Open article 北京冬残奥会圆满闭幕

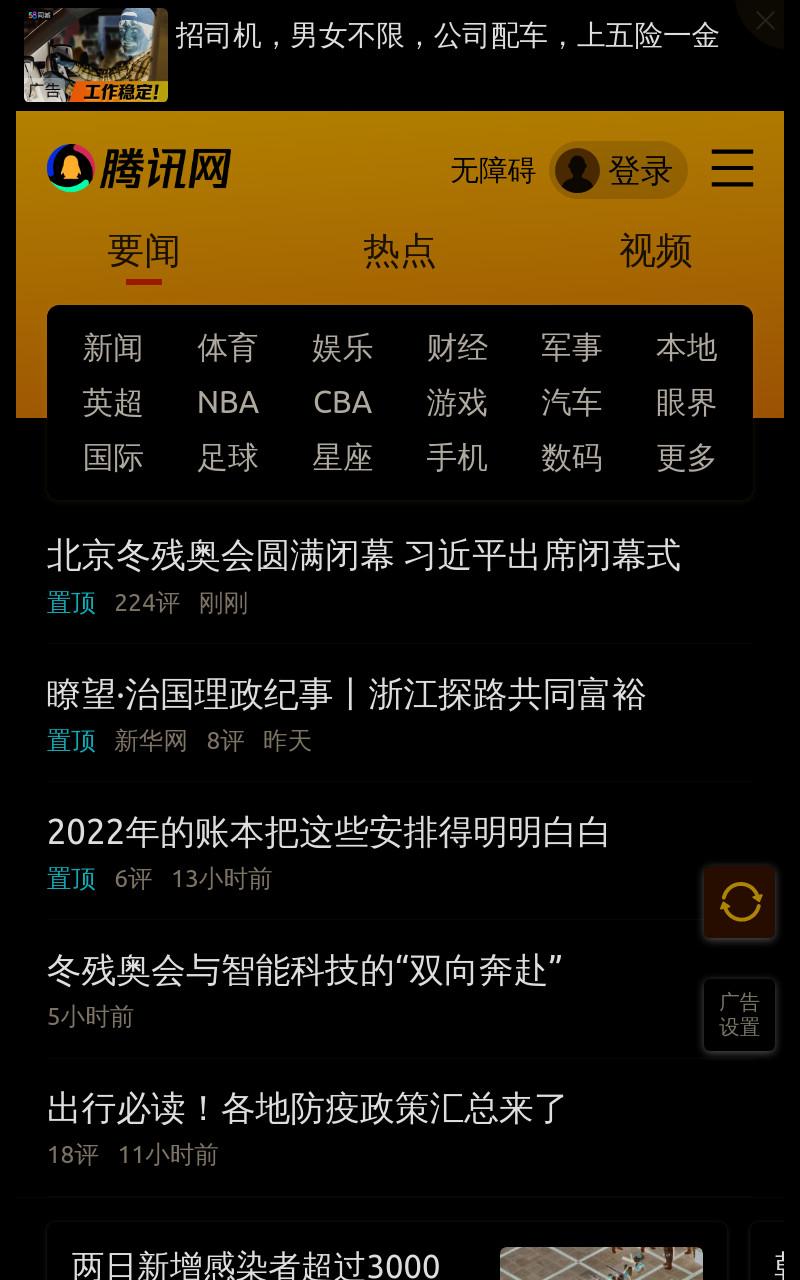tap(364, 555)
